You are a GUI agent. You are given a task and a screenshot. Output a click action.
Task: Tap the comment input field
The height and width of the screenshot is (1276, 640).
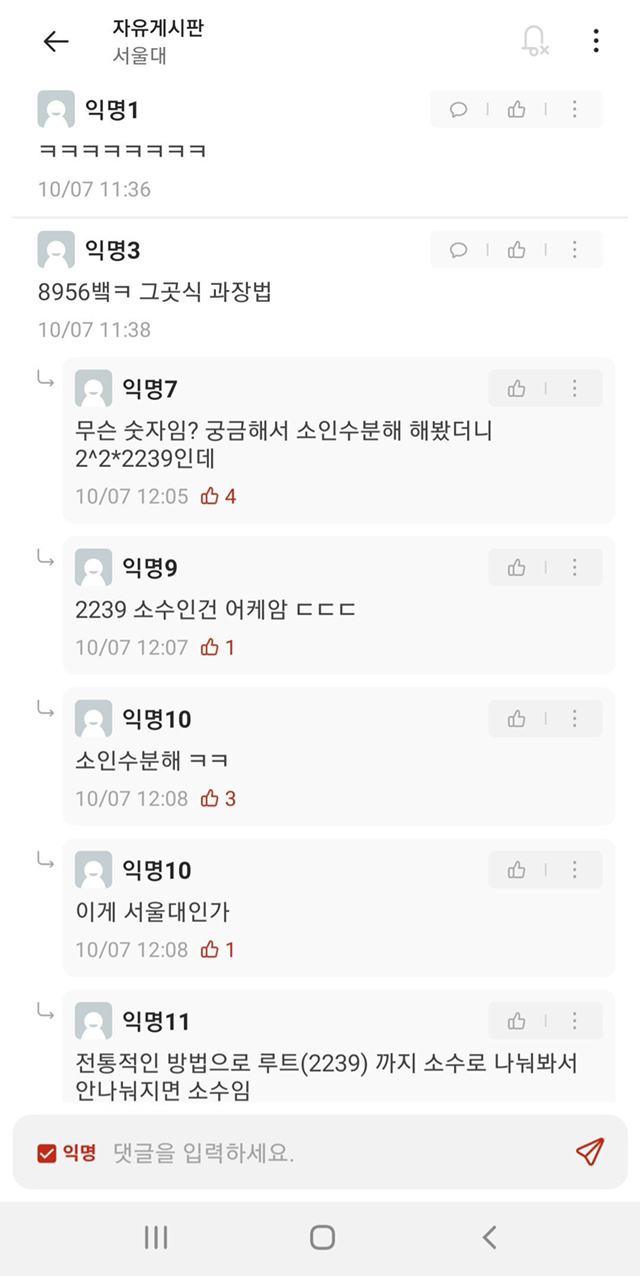coord(330,1153)
